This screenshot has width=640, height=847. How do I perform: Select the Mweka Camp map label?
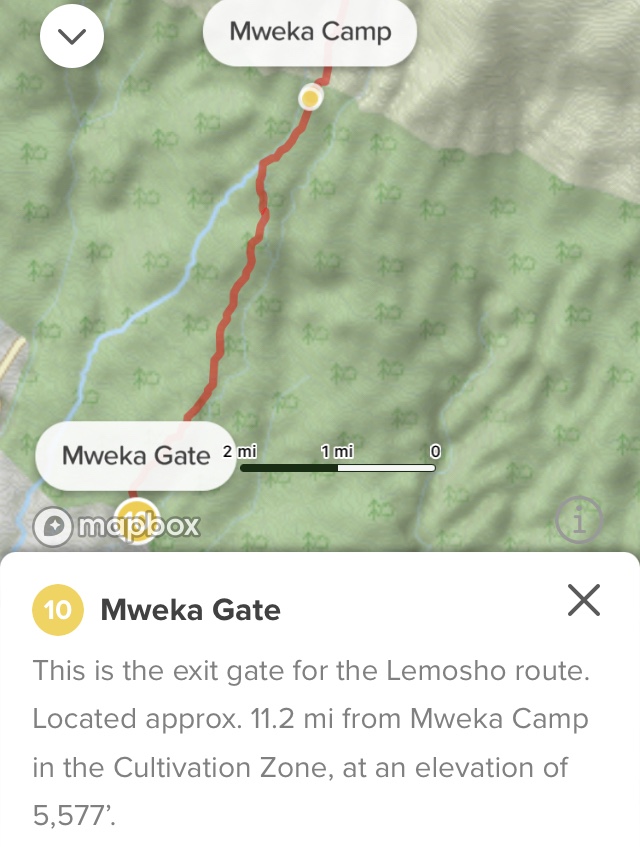[x=310, y=32]
